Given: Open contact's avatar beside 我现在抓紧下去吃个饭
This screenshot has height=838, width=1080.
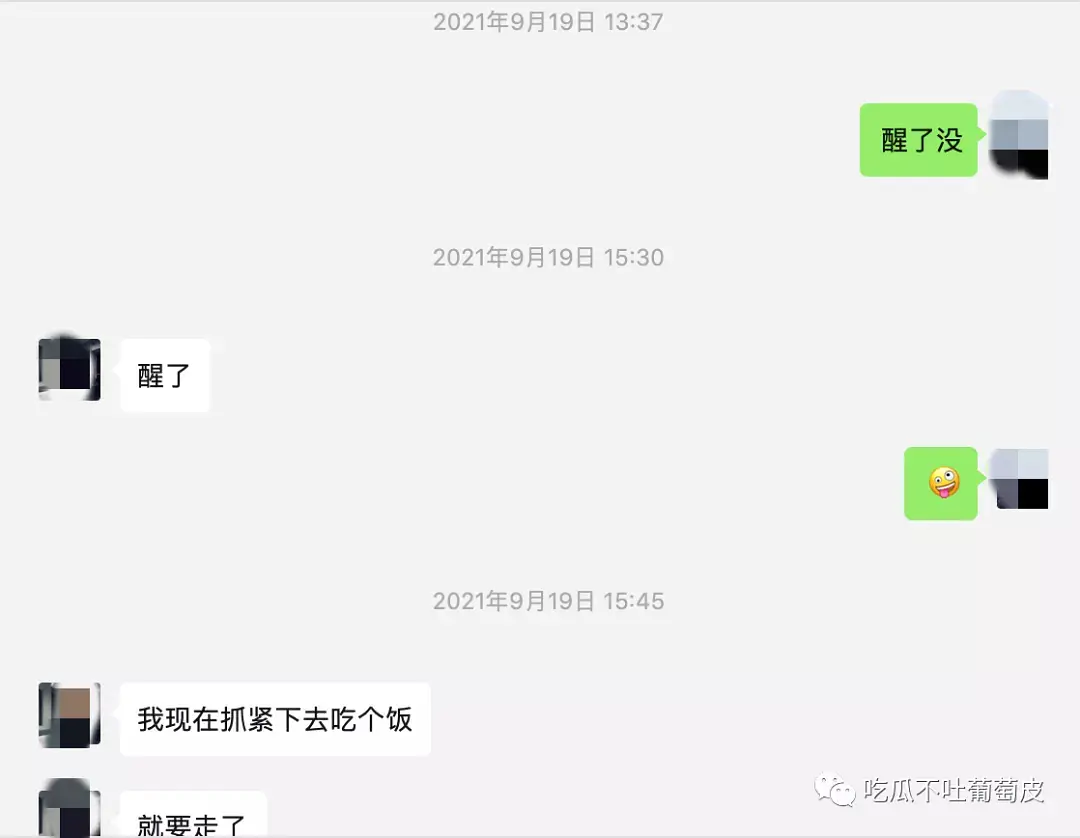Looking at the screenshot, I should coord(69,715).
